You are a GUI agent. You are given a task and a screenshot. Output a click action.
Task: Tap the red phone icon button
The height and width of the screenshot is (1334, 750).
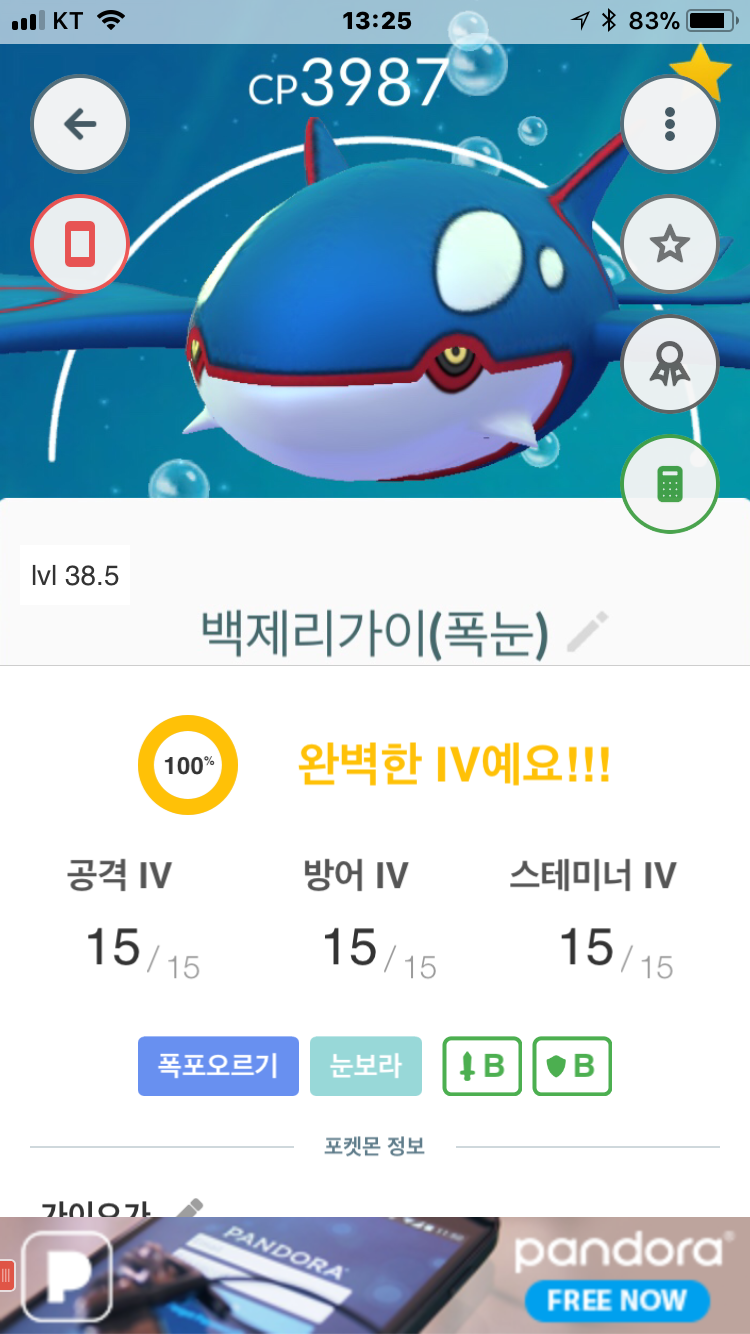click(80, 244)
